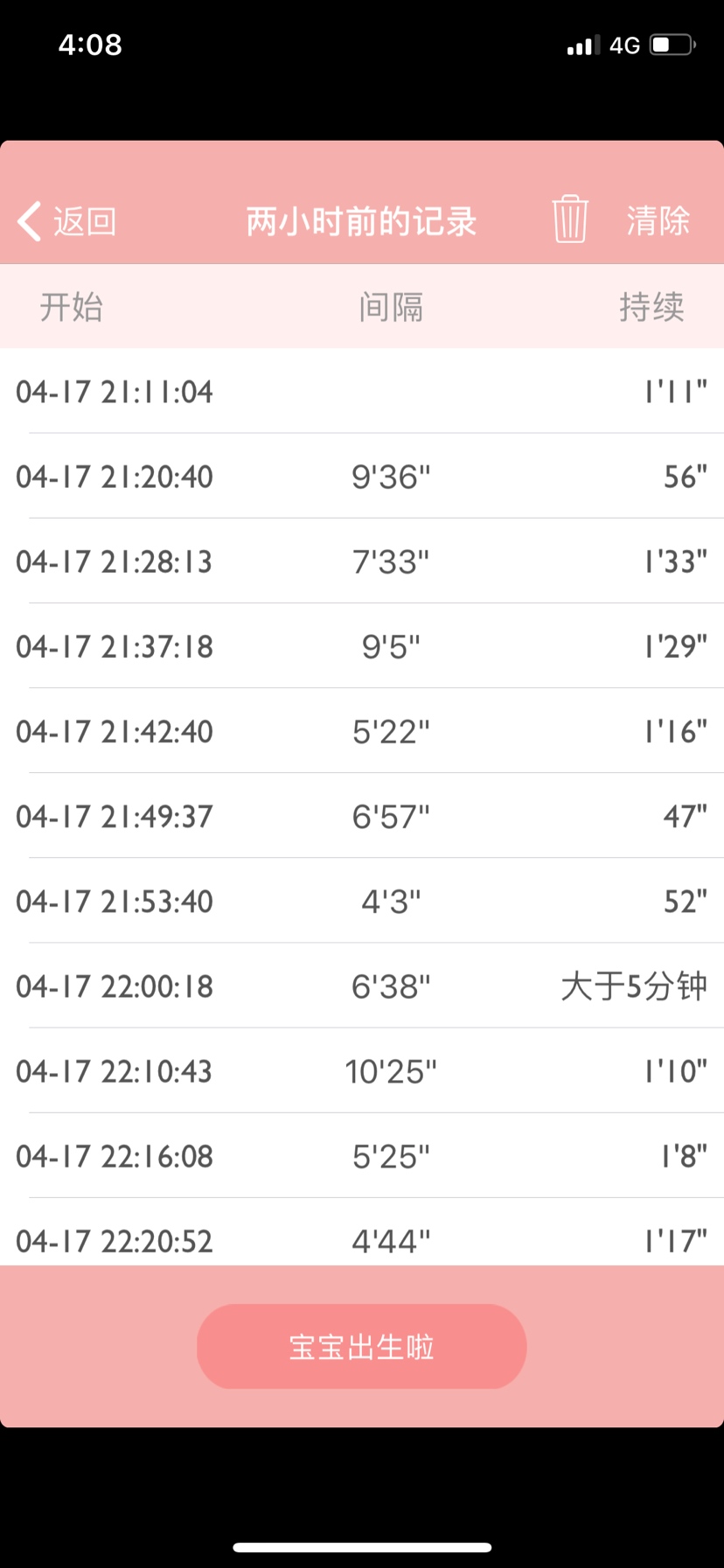Go back using the 返回 button
Image resolution: width=724 pixels, height=1568 pixels.
67,221
